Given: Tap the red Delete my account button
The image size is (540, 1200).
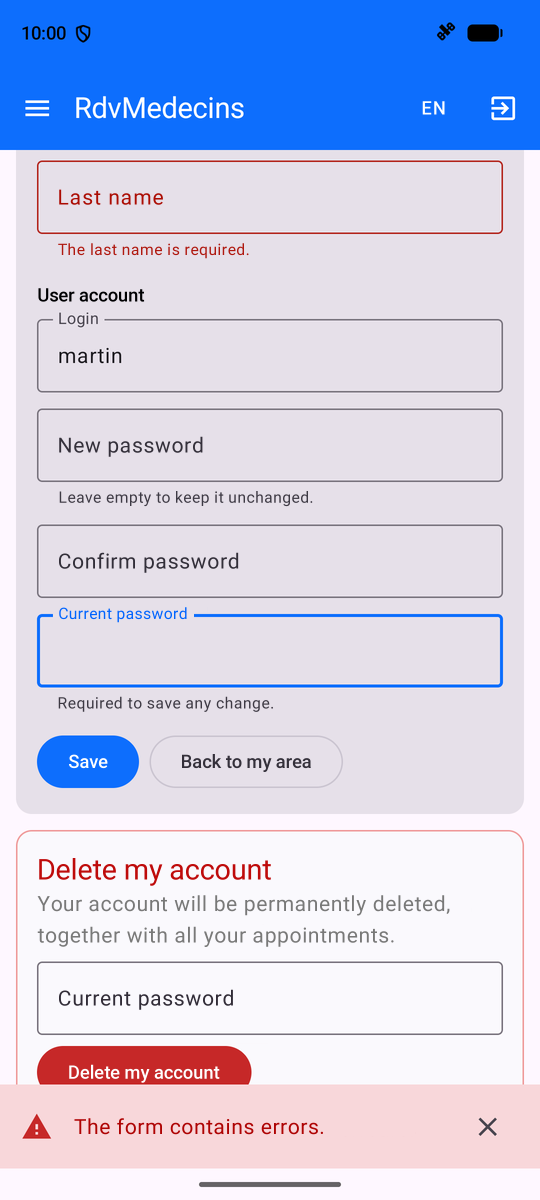Looking at the screenshot, I should [144, 1066].
